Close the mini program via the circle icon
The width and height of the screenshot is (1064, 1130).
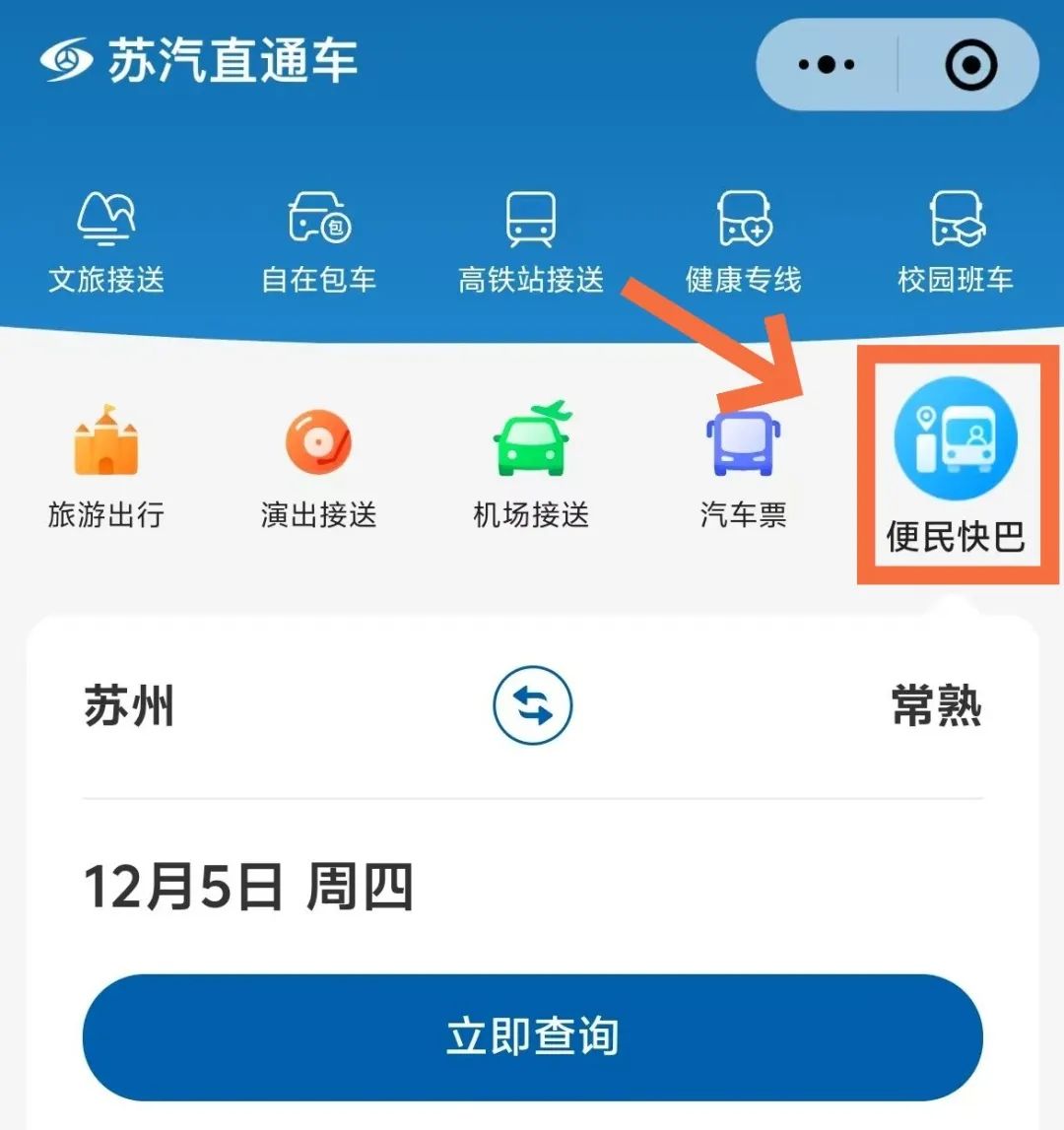(x=970, y=65)
